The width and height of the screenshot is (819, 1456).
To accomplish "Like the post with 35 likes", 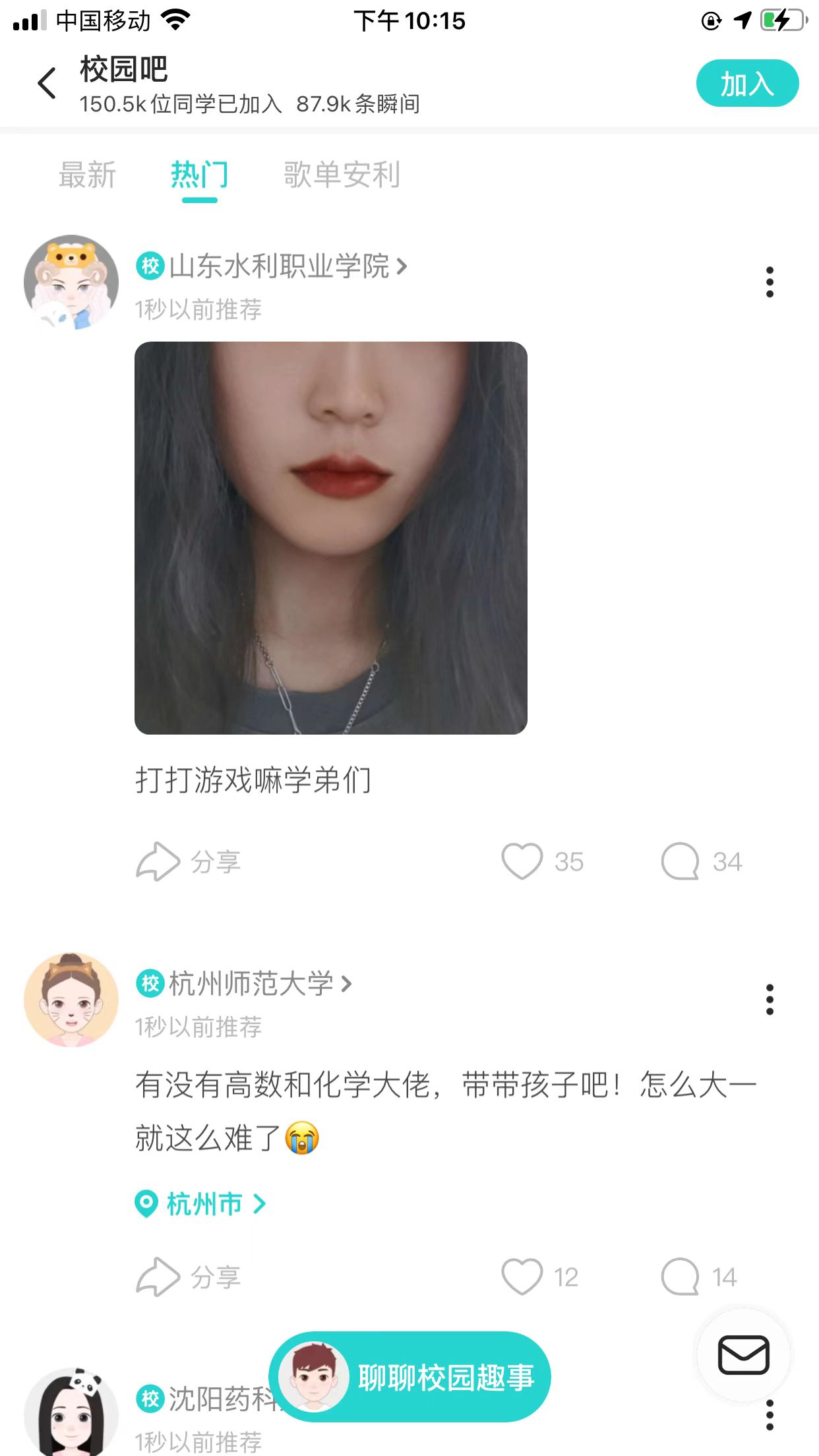I will [x=522, y=861].
